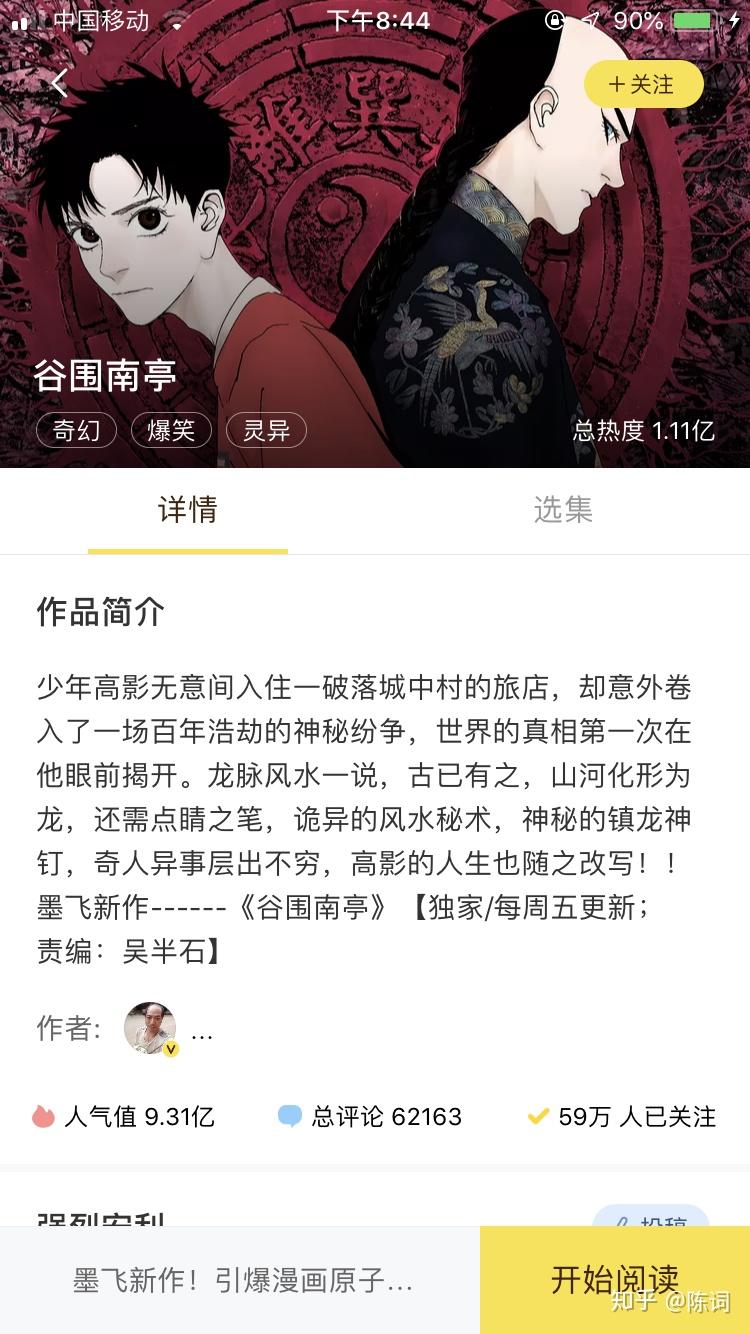
Task: Open the author's profile avatar
Action: (150, 1029)
